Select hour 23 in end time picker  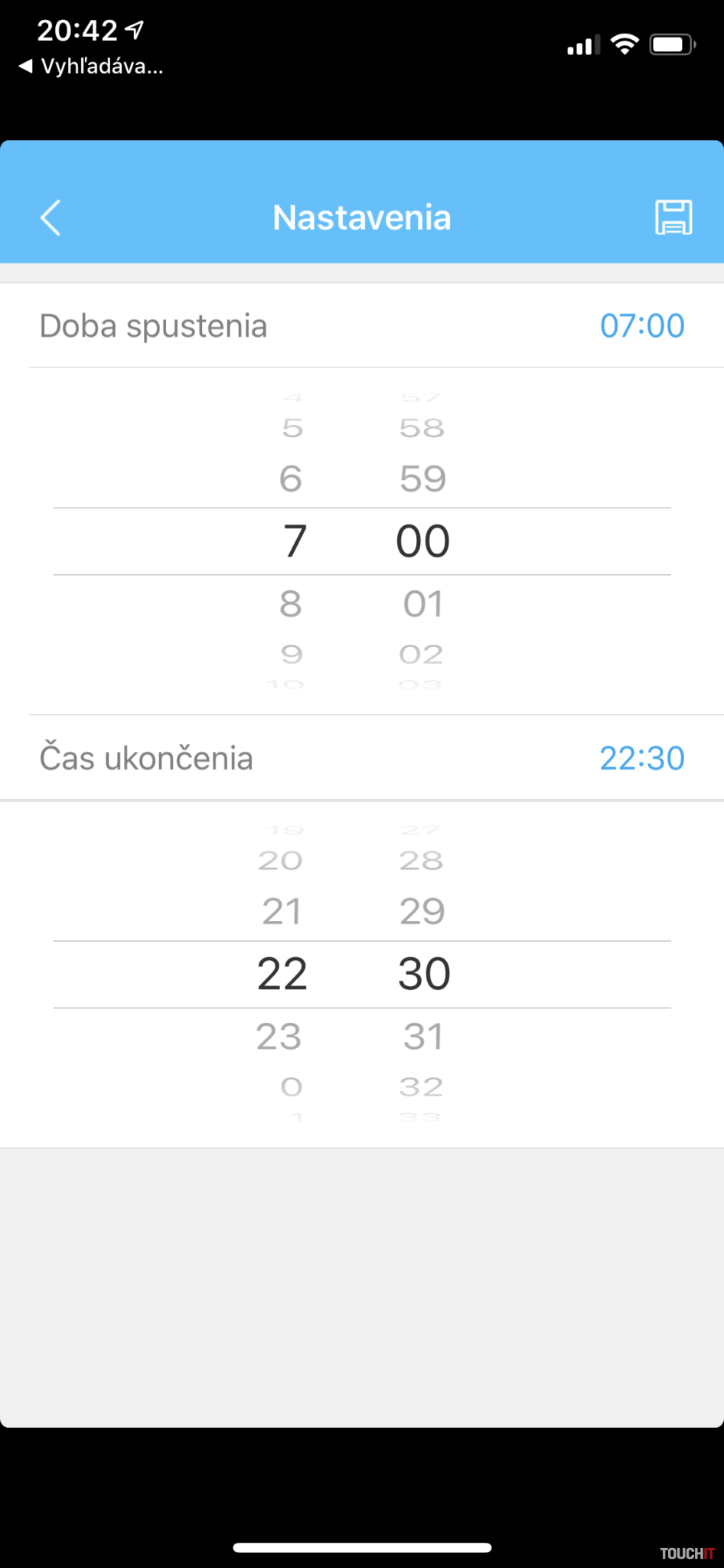279,1037
